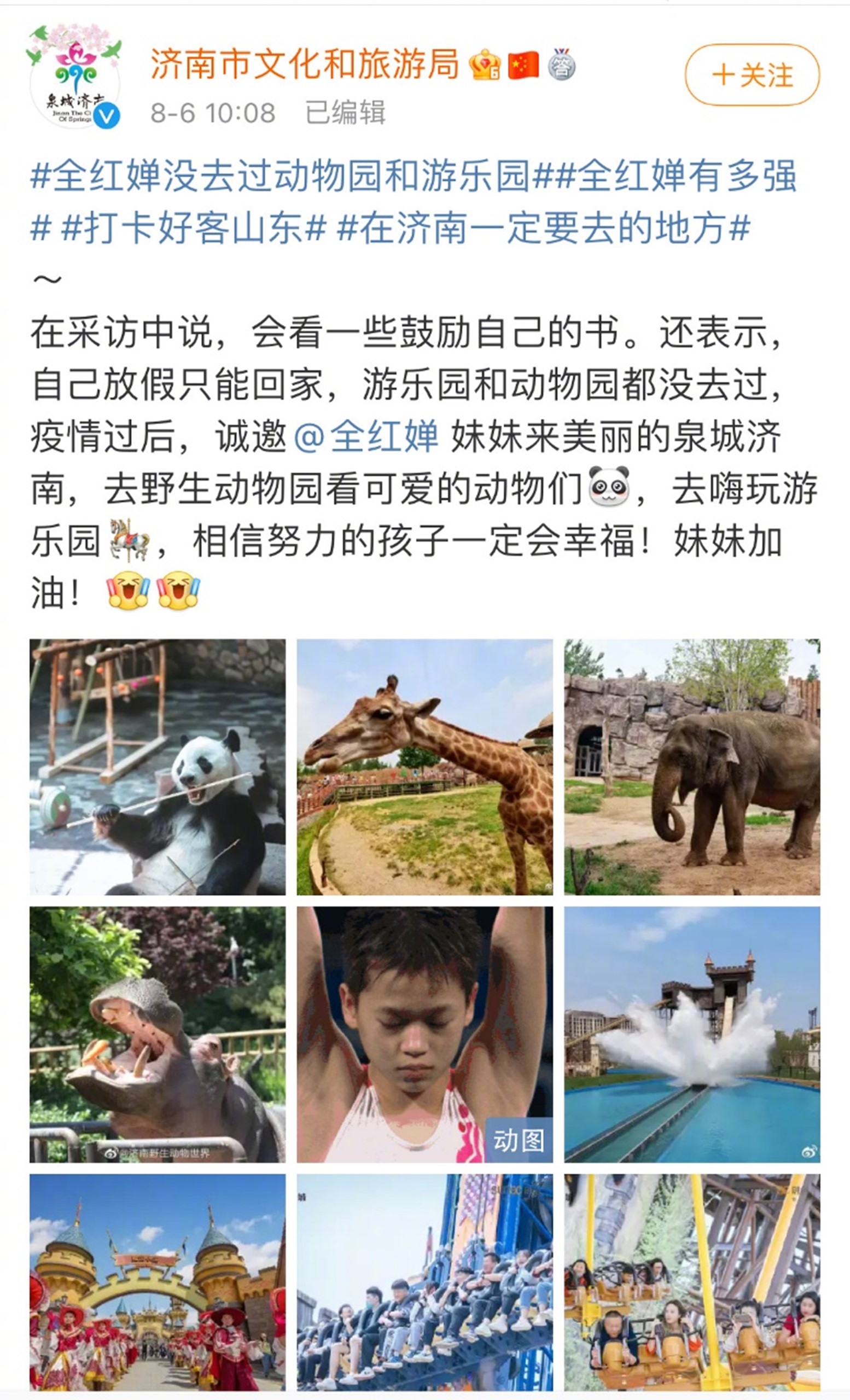Viewport: 850px width, 1400px height.
Task: Open the 动图 animated image tile
Action: [424, 1034]
